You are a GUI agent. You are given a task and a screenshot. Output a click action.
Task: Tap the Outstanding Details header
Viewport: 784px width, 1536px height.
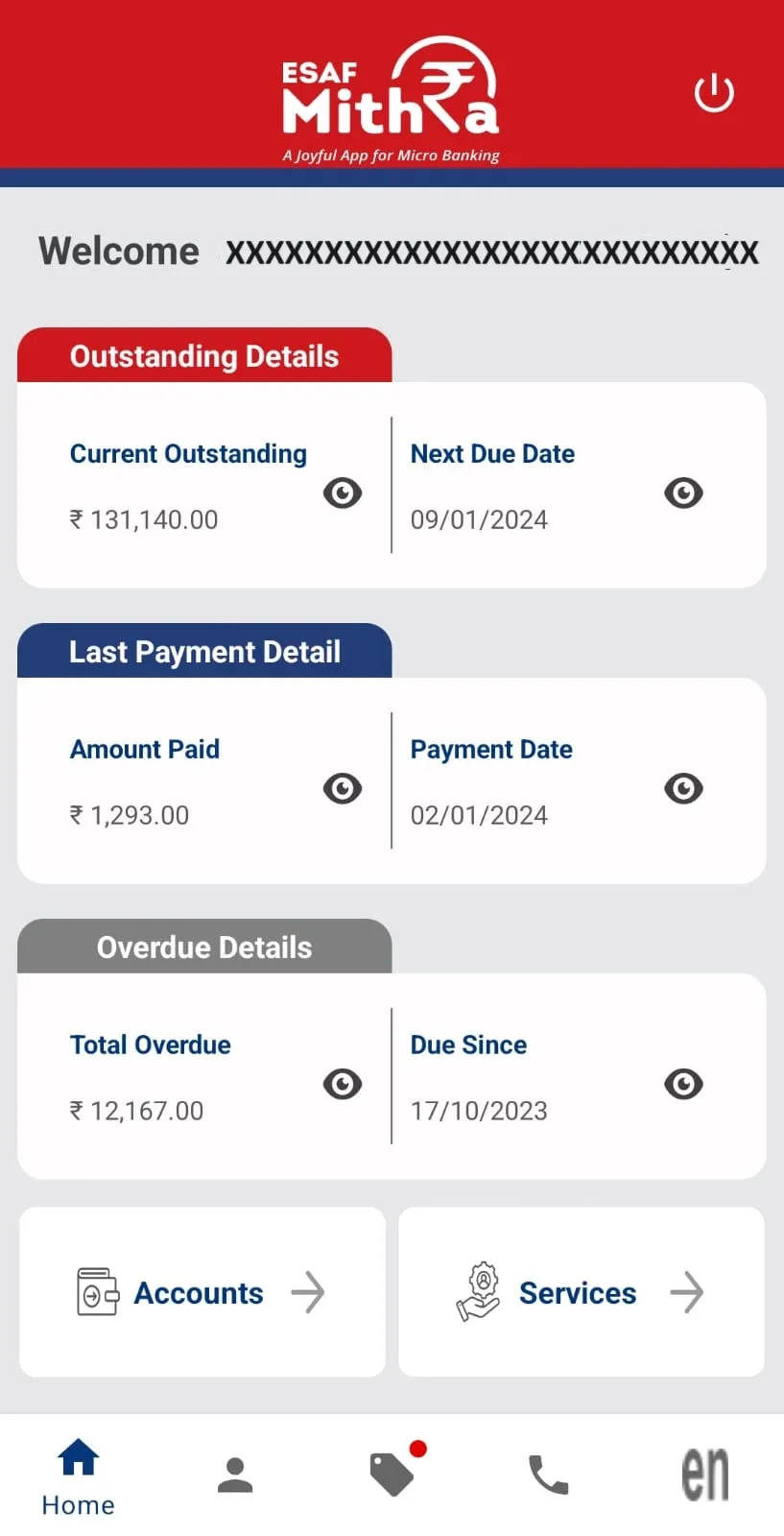point(203,356)
